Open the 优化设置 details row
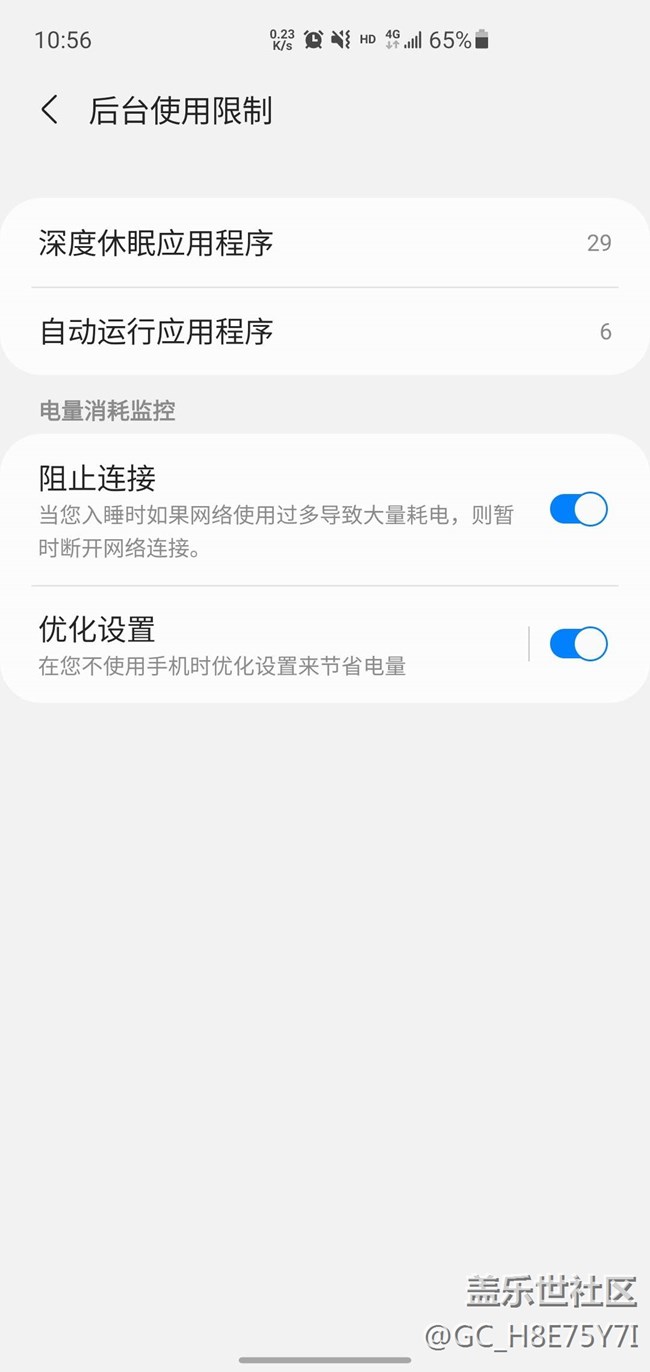This screenshot has width=650, height=1372. 264,644
